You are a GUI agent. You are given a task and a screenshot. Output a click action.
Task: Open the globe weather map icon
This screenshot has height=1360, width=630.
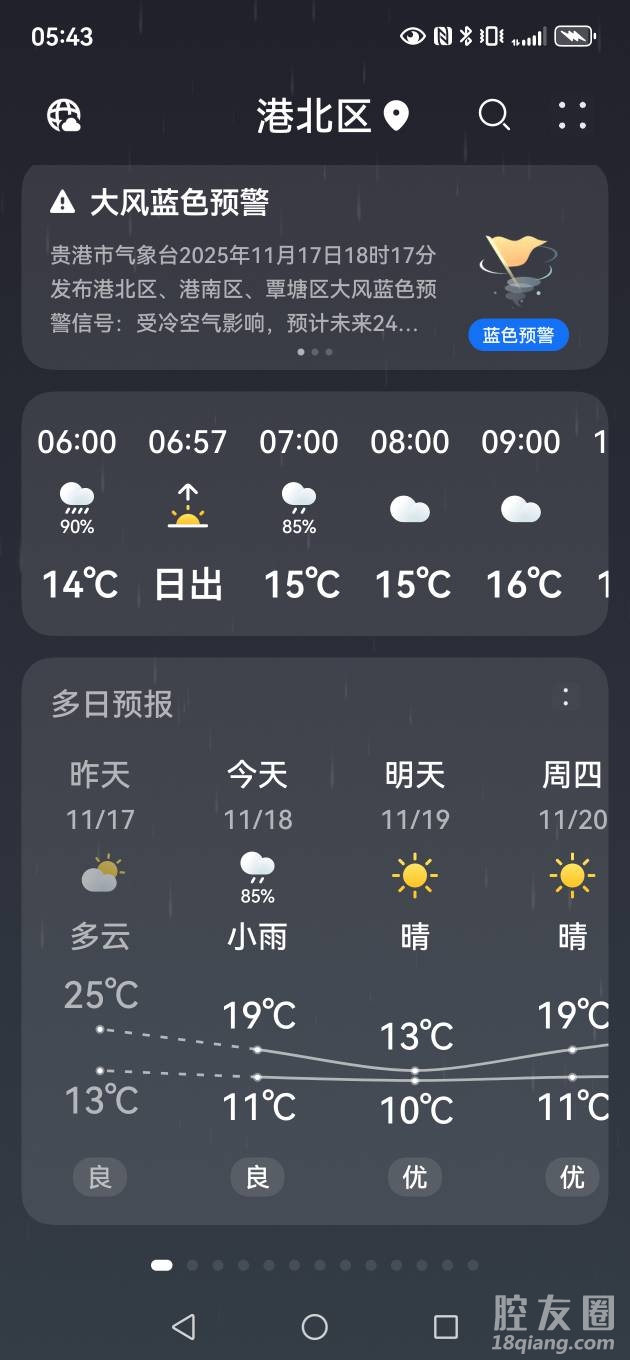coord(64,116)
